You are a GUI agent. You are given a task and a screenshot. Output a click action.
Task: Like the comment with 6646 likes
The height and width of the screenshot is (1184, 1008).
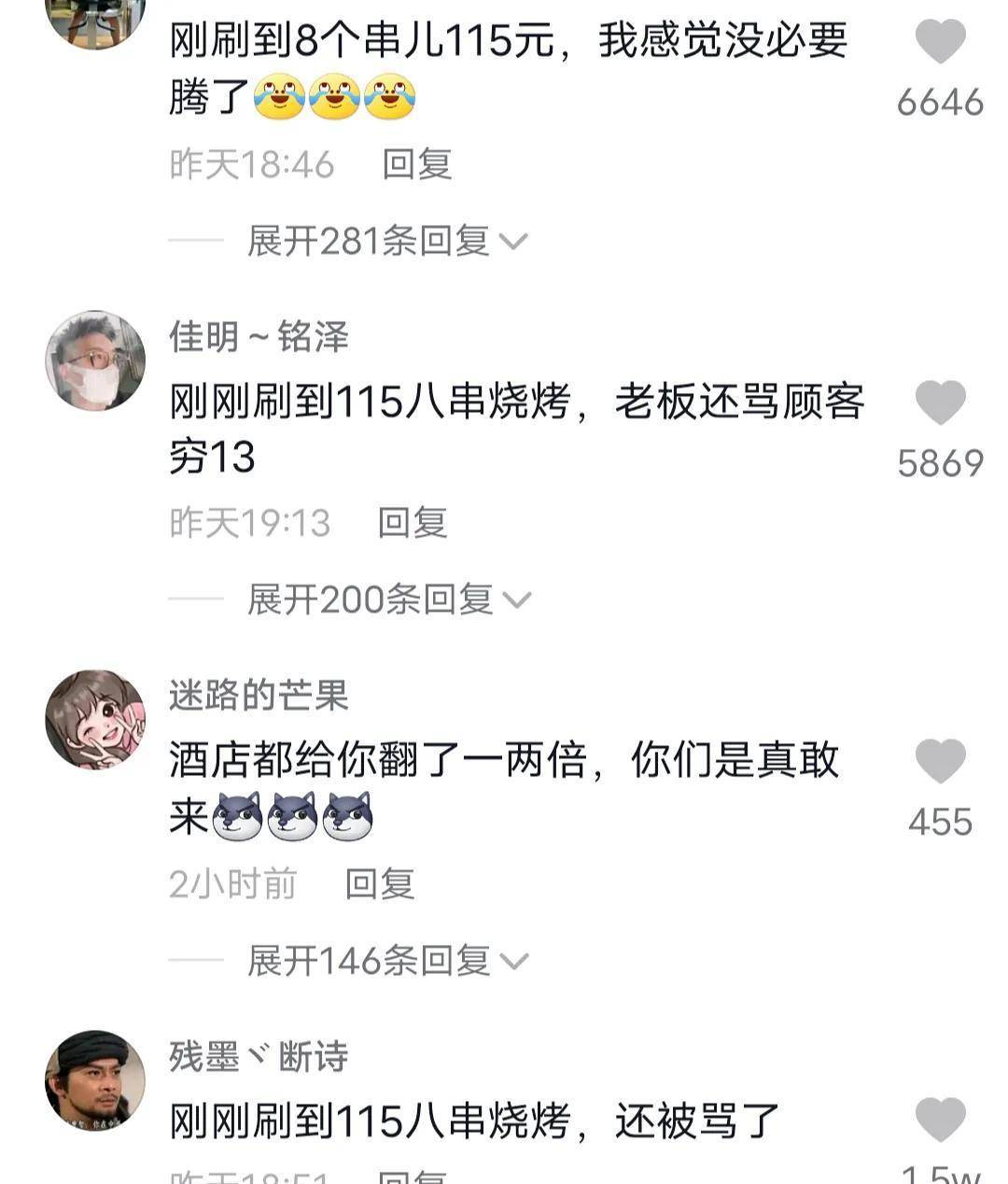940,43
